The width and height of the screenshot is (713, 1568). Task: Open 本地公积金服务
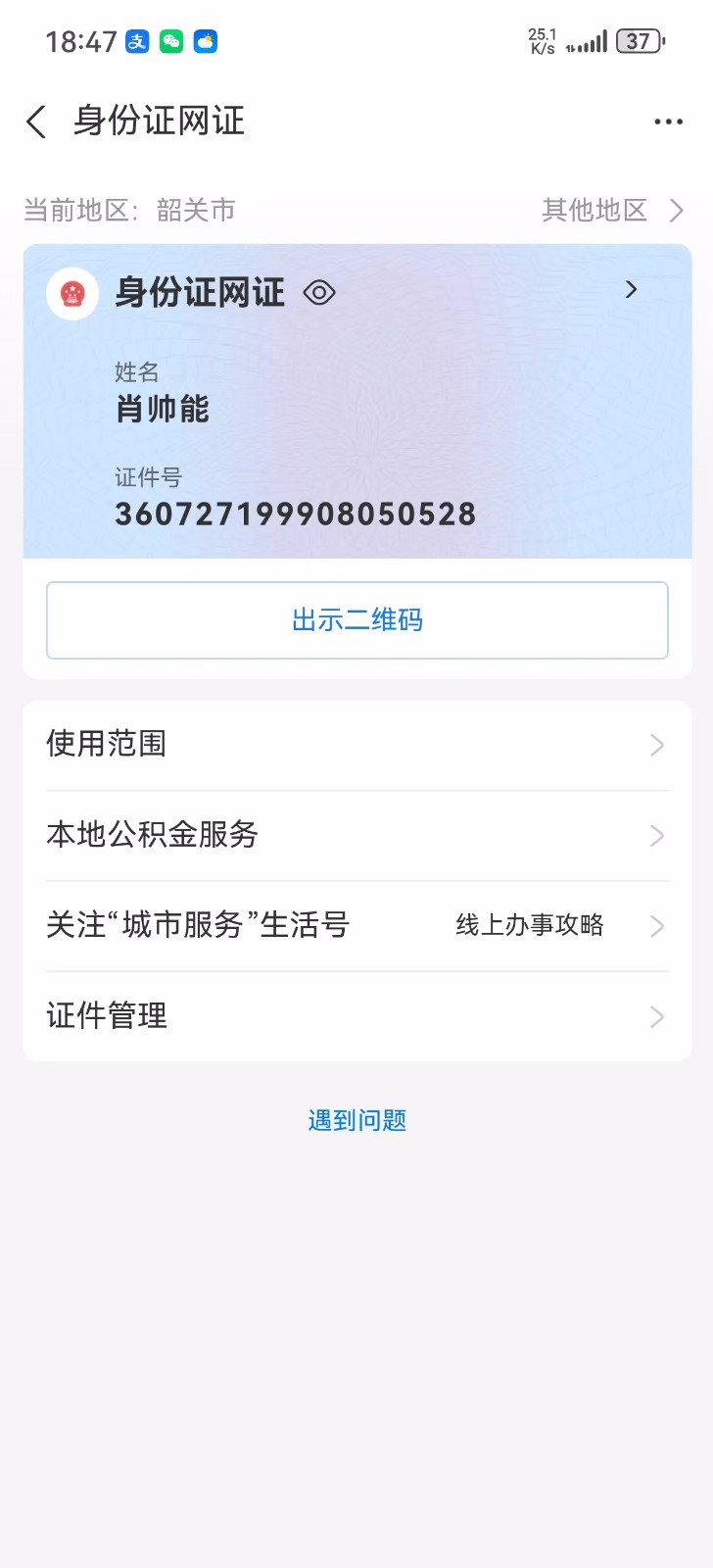357,835
